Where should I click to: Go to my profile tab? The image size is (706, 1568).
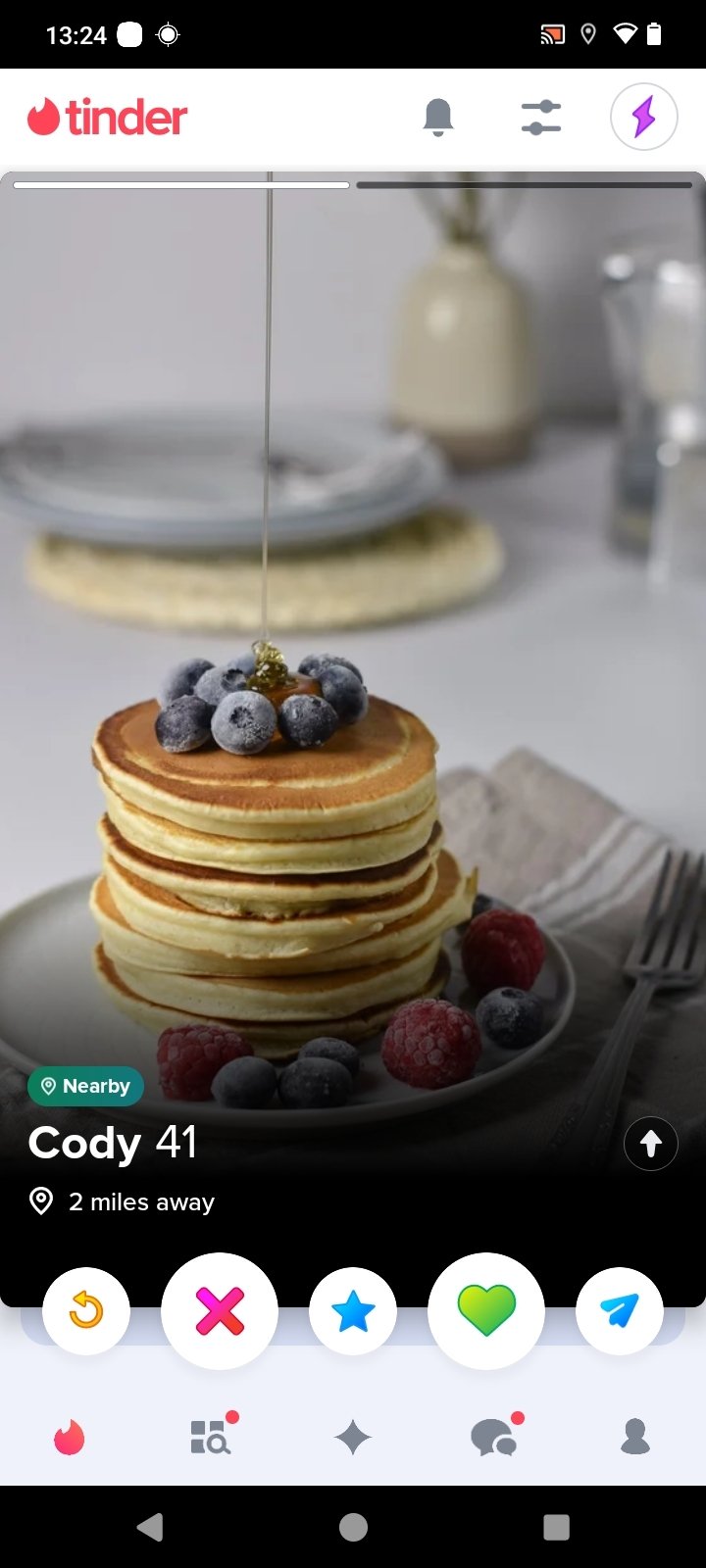point(635,1437)
